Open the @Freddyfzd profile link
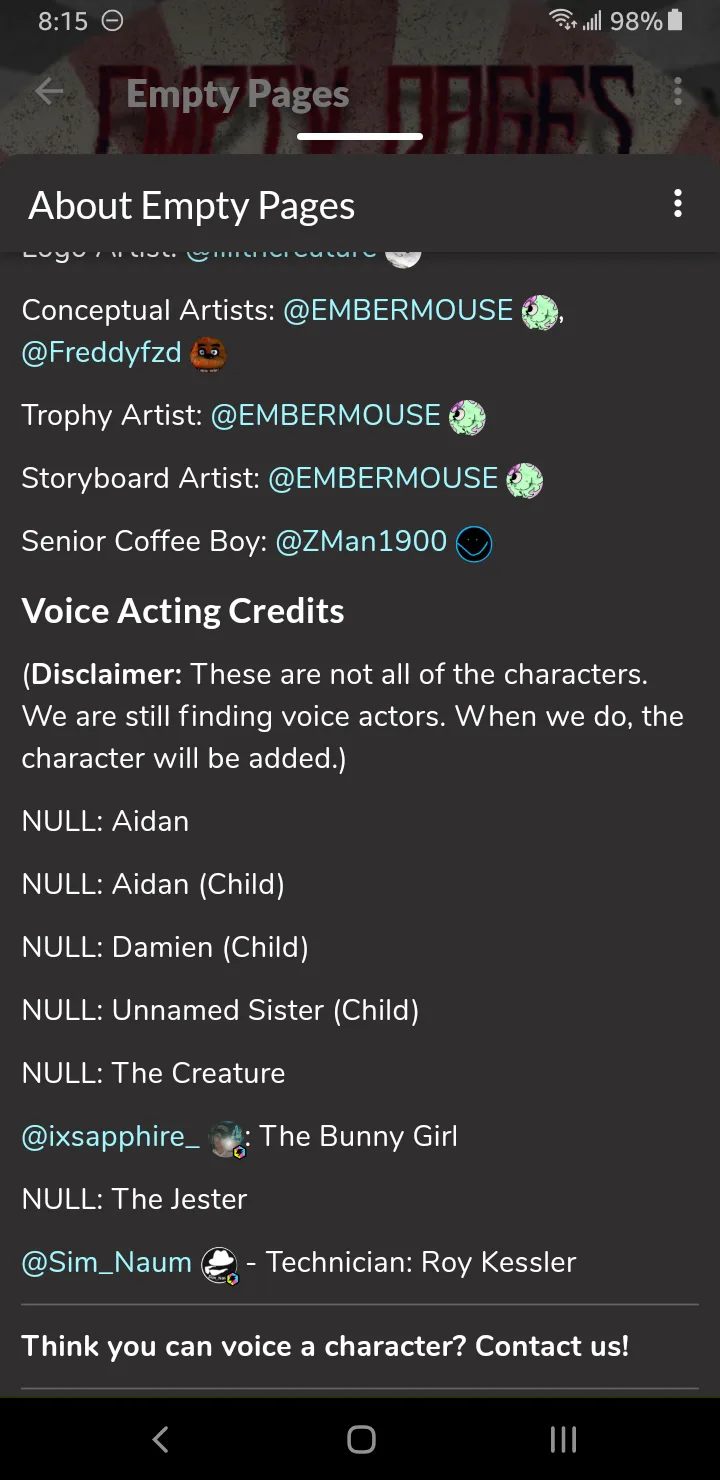The height and width of the screenshot is (1480, 720). click(101, 352)
